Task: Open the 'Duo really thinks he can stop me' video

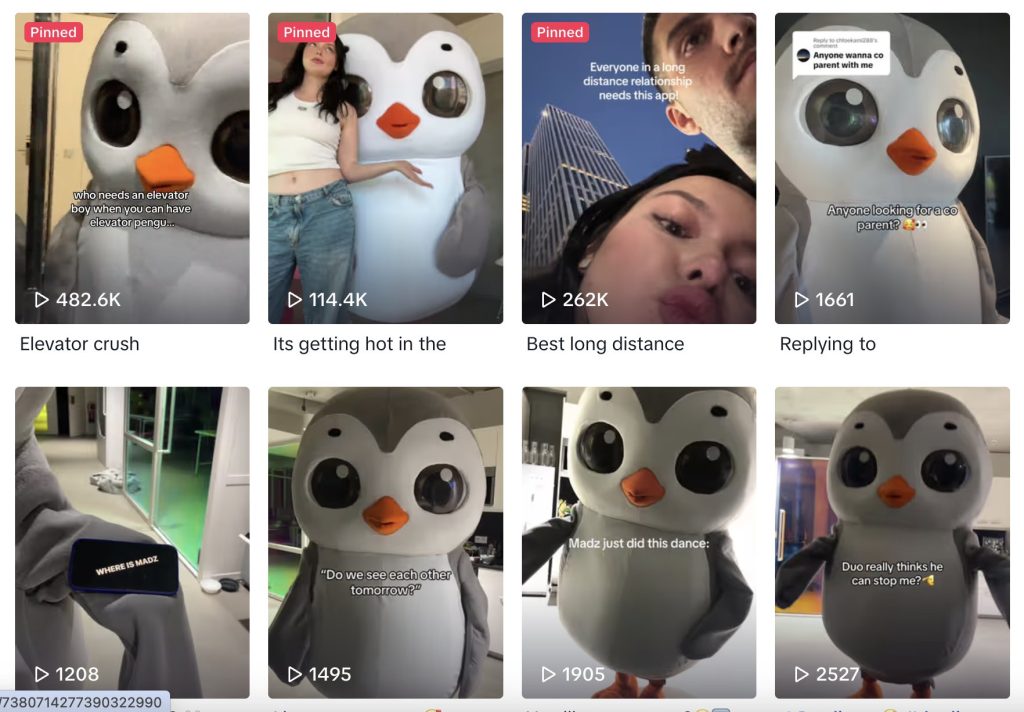Action: (892, 541)
